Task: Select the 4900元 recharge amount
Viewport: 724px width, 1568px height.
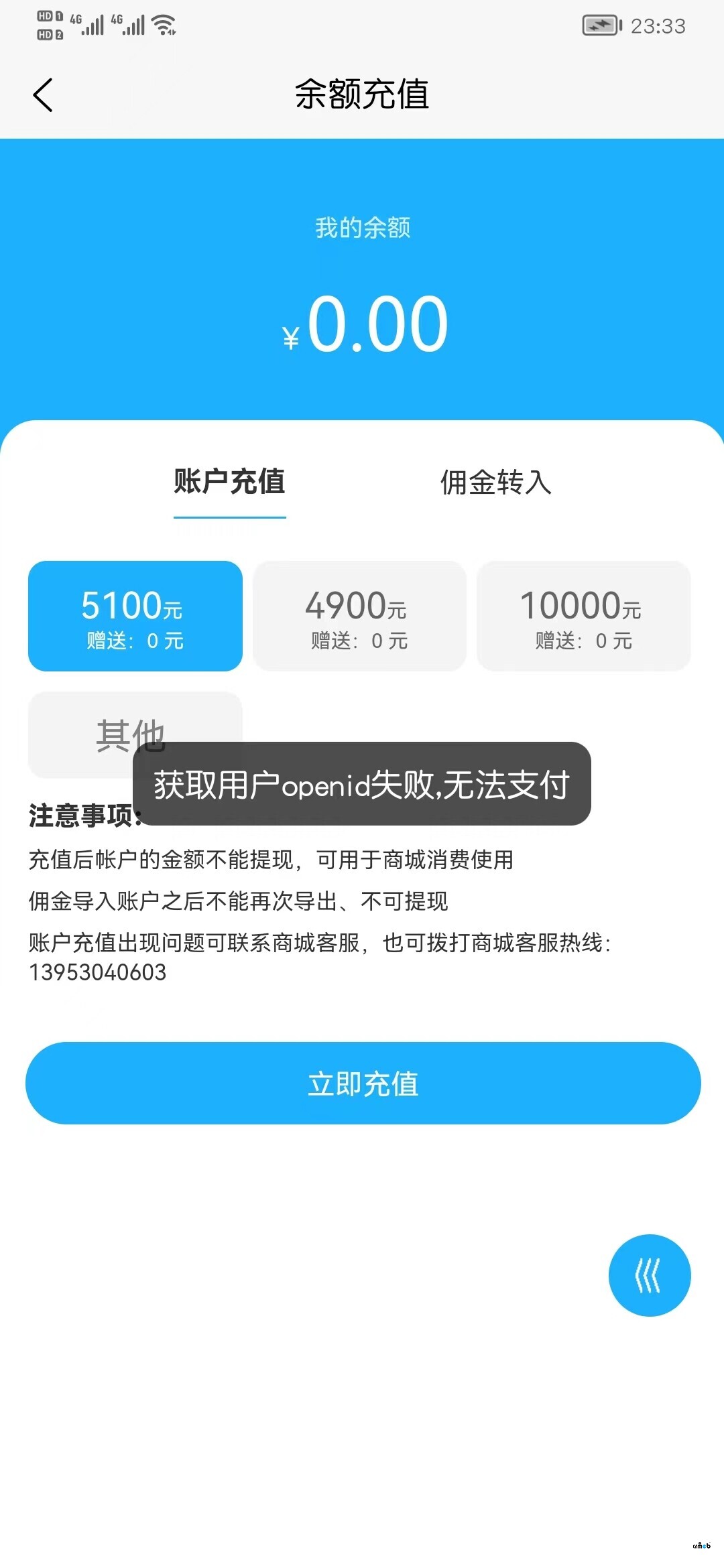Action: click(x=359, y=616)
